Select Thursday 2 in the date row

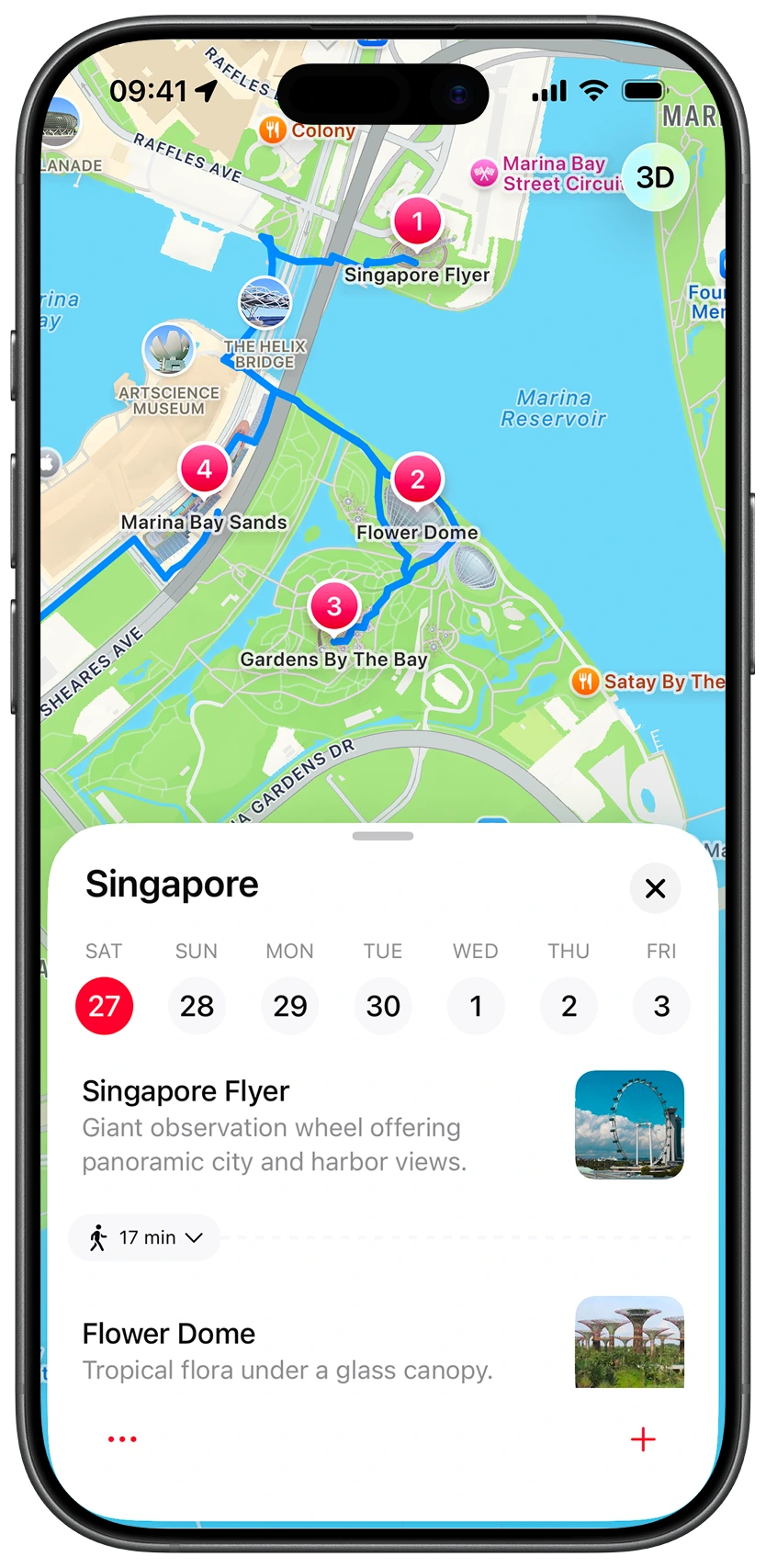[x=569, y=1006]
